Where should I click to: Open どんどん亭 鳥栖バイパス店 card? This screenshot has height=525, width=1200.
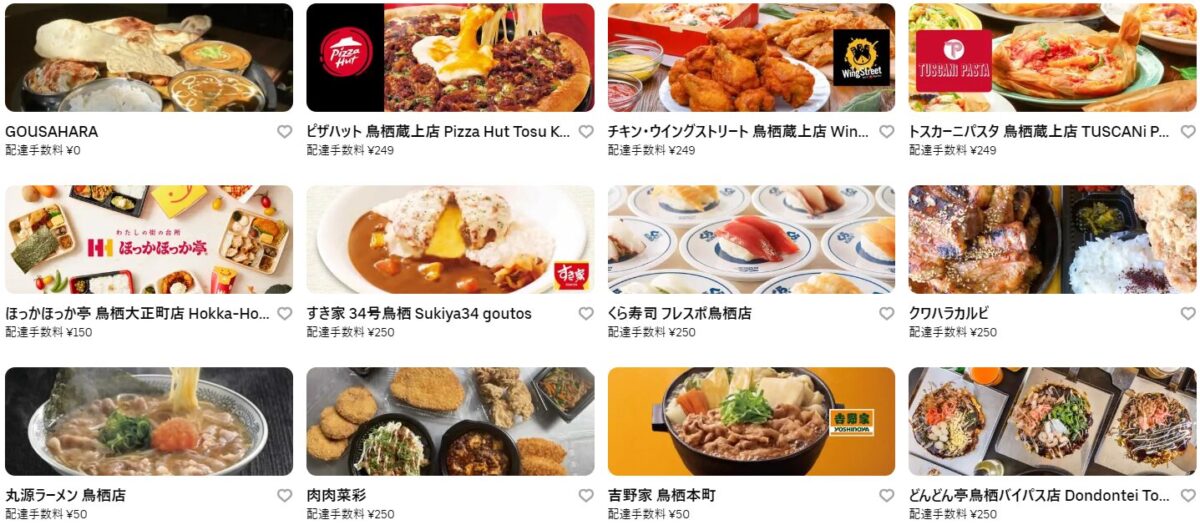1052,422
